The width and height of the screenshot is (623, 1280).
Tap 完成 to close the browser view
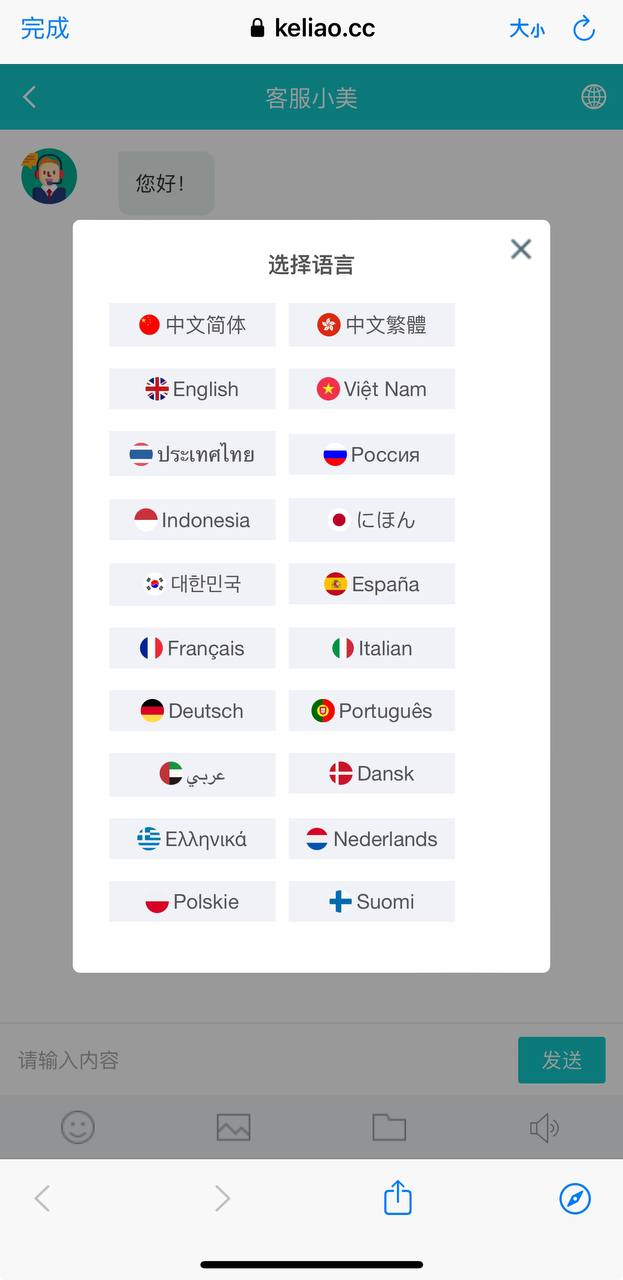coord(45,28)
